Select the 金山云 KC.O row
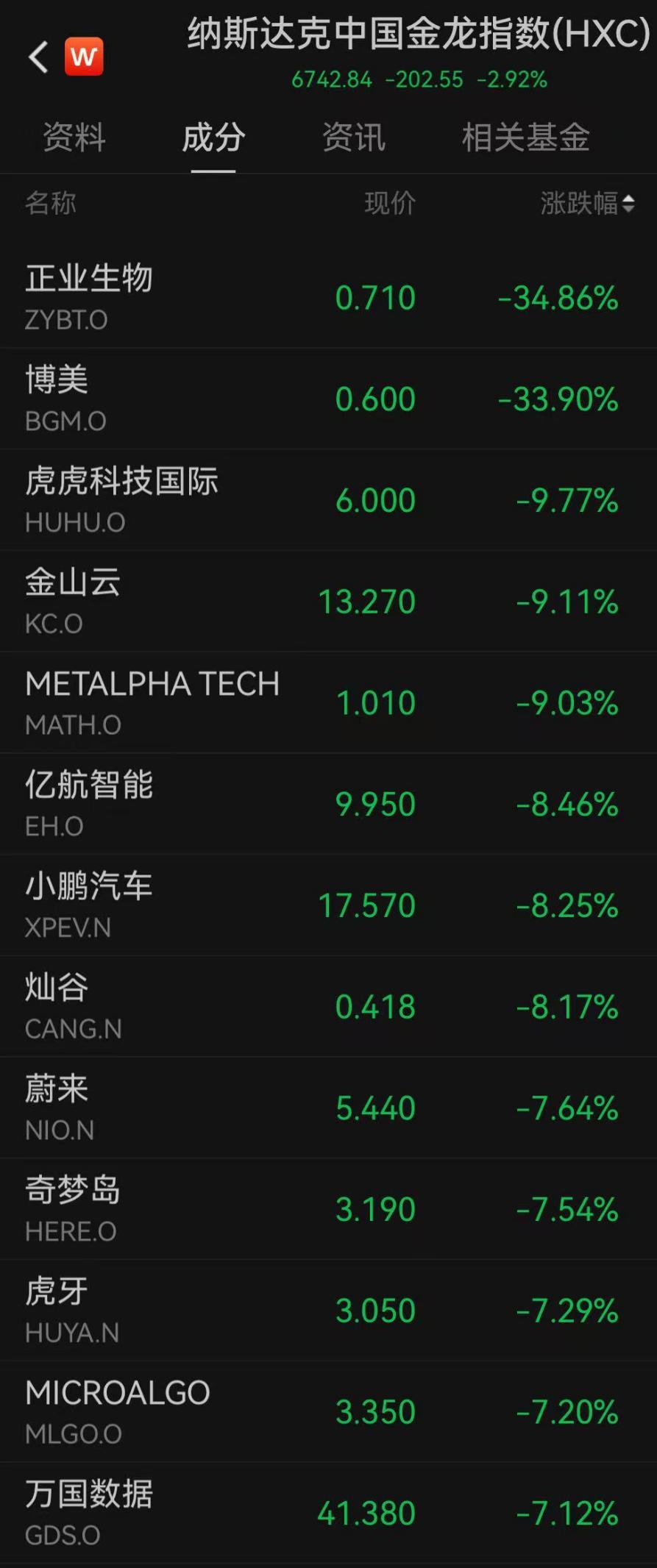The height and width of the screenshot is (1568, 657). click(328, 600)
